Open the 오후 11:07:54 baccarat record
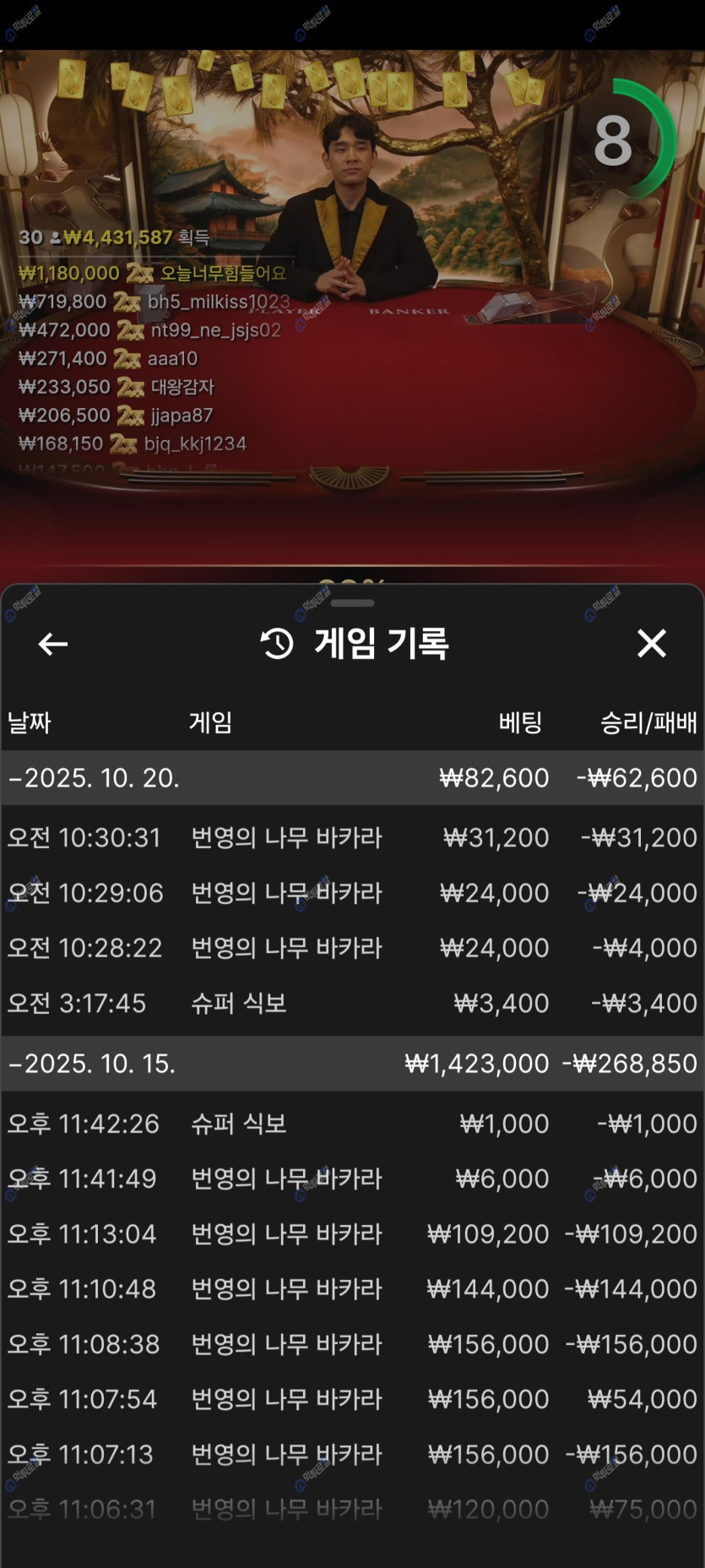 352,1399
